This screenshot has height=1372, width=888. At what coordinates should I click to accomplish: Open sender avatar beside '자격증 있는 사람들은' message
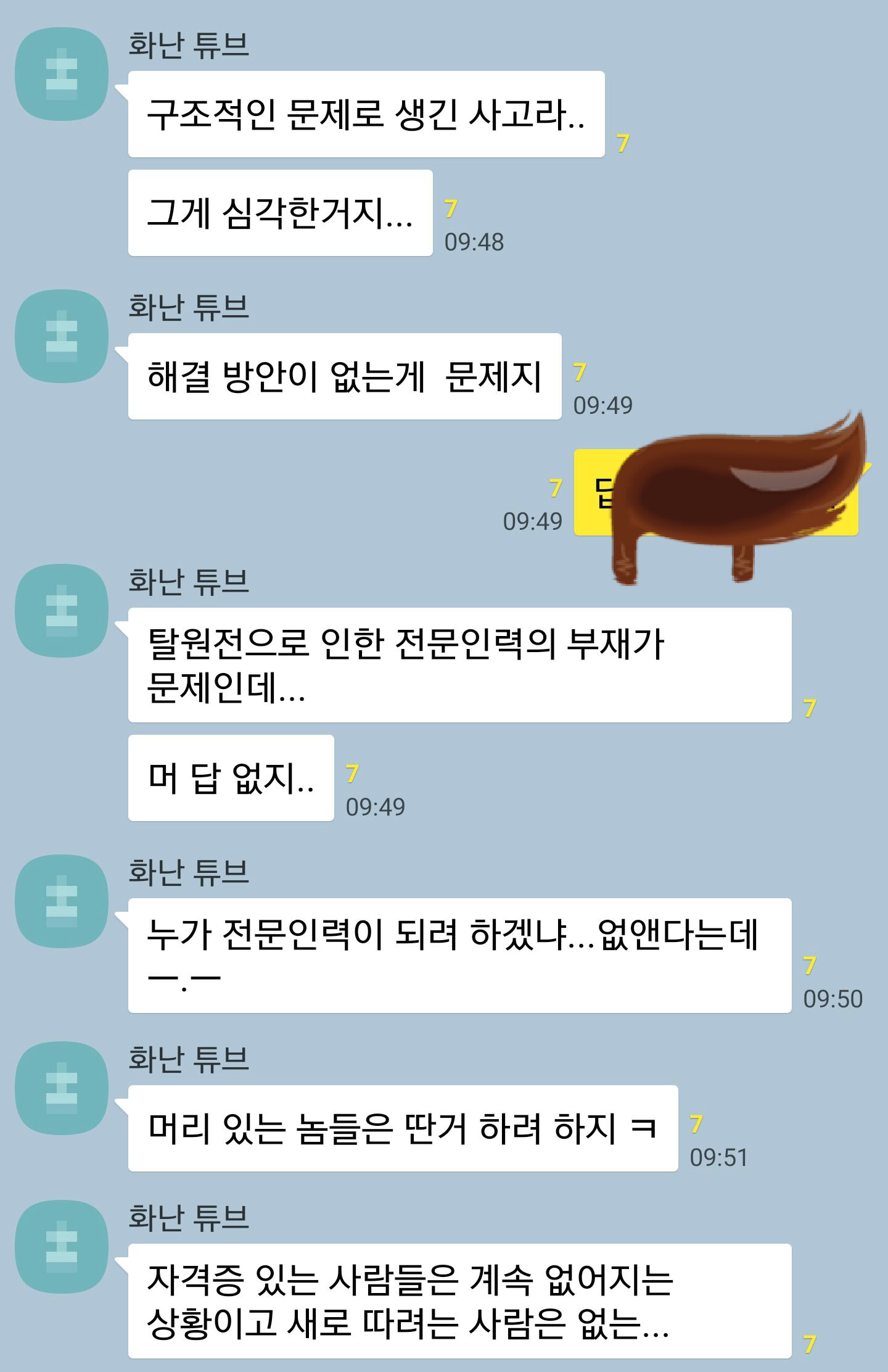click(62, 1247)
